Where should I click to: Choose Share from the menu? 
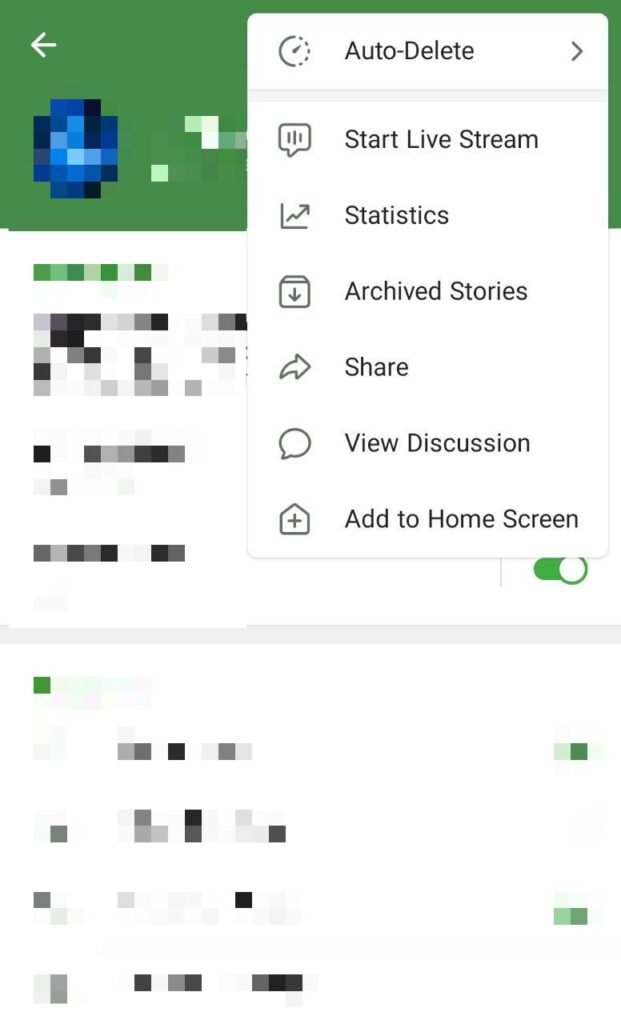(428, 368)
